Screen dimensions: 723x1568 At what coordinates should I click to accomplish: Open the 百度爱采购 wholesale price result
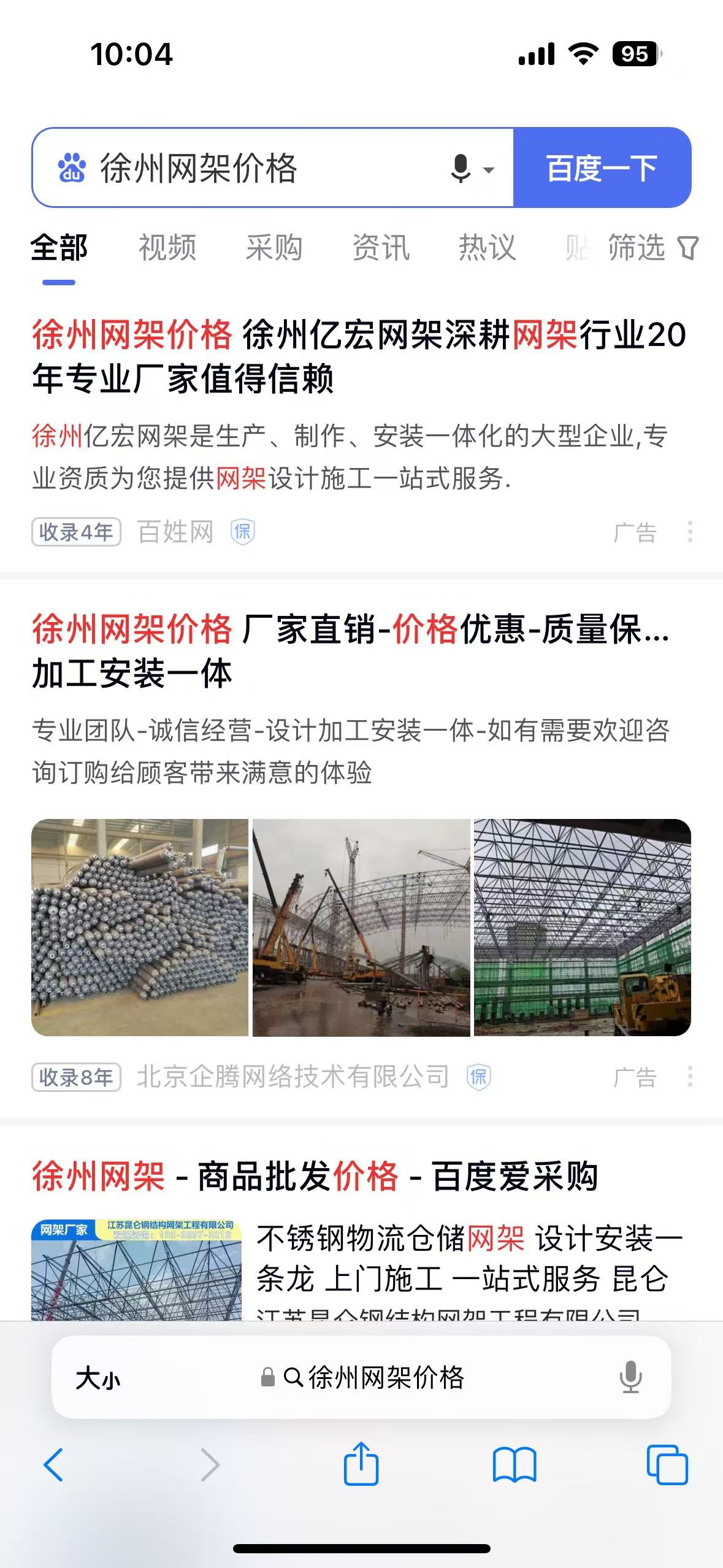coord(315,1177)
